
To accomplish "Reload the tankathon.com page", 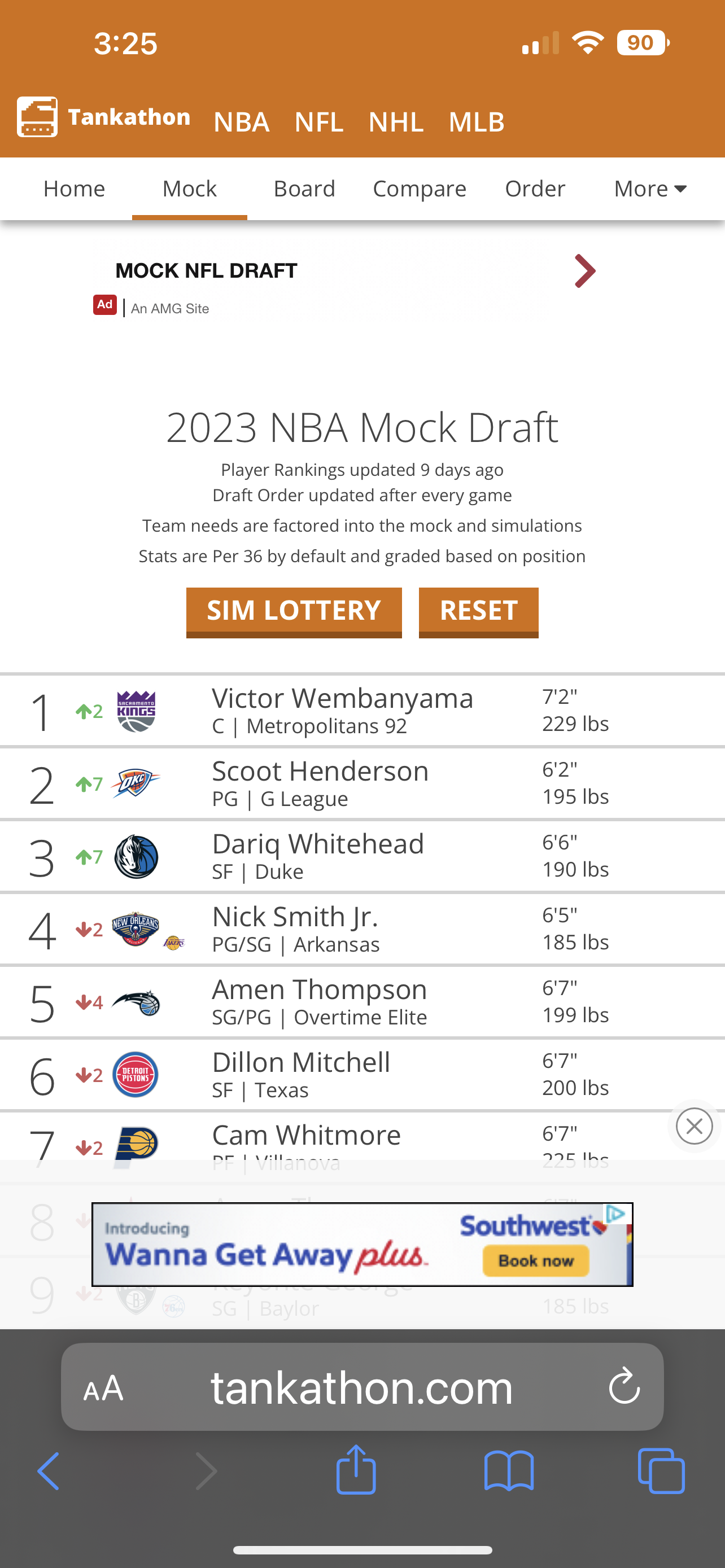I will click(624, 1386).
